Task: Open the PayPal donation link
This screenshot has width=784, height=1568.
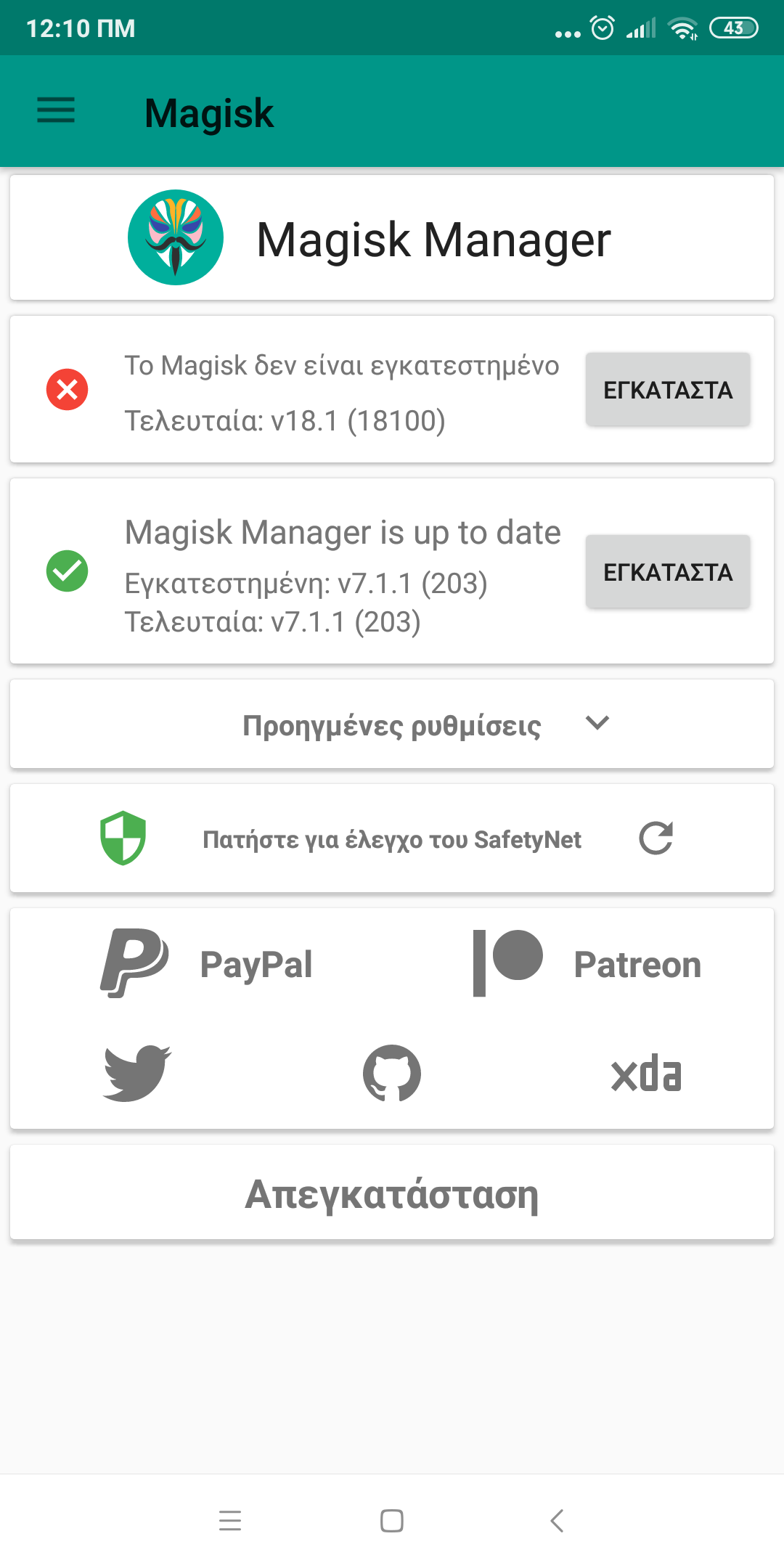Action: (x=208, y=964)
